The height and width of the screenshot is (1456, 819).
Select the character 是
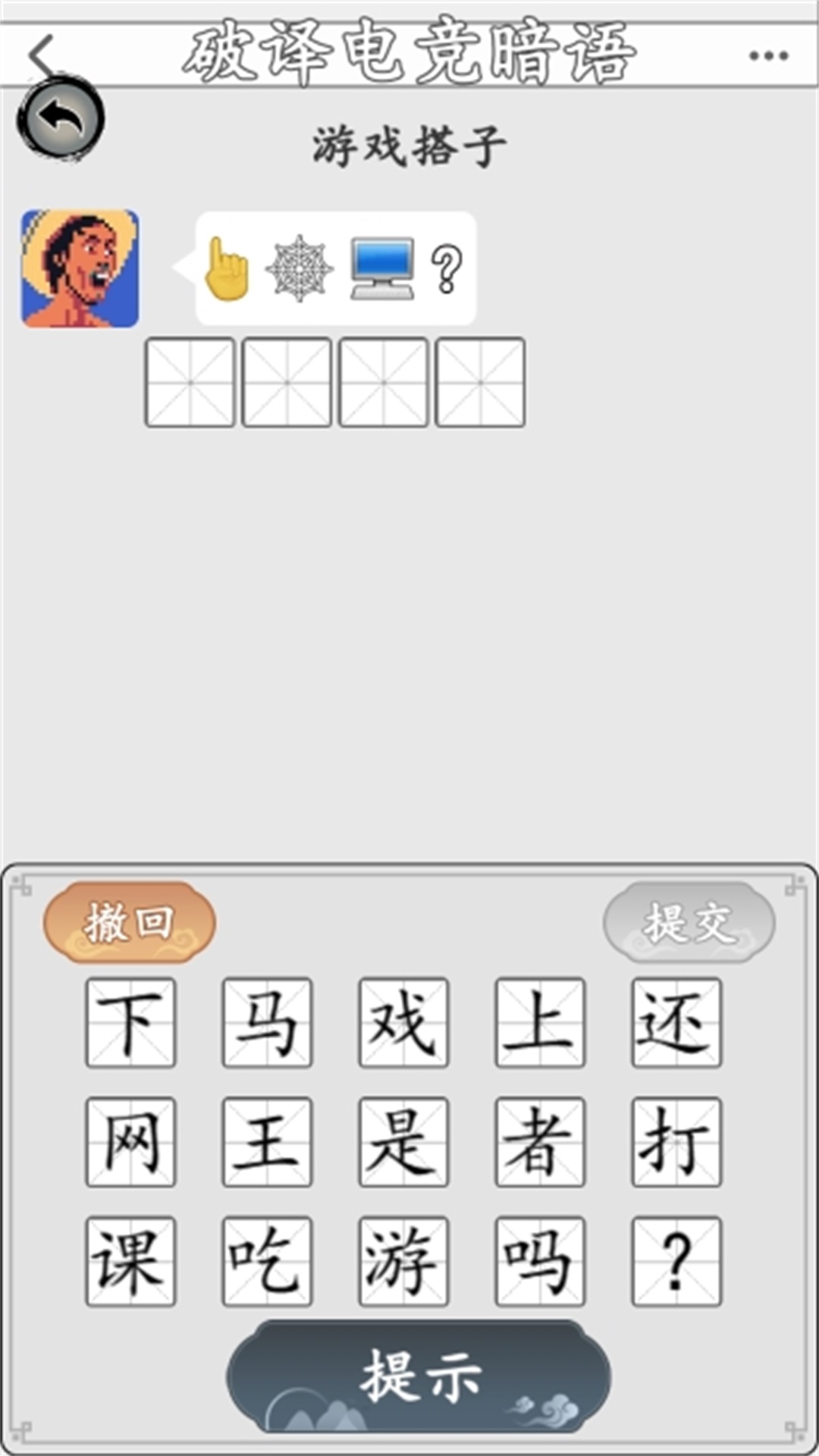coord(403,1141)
